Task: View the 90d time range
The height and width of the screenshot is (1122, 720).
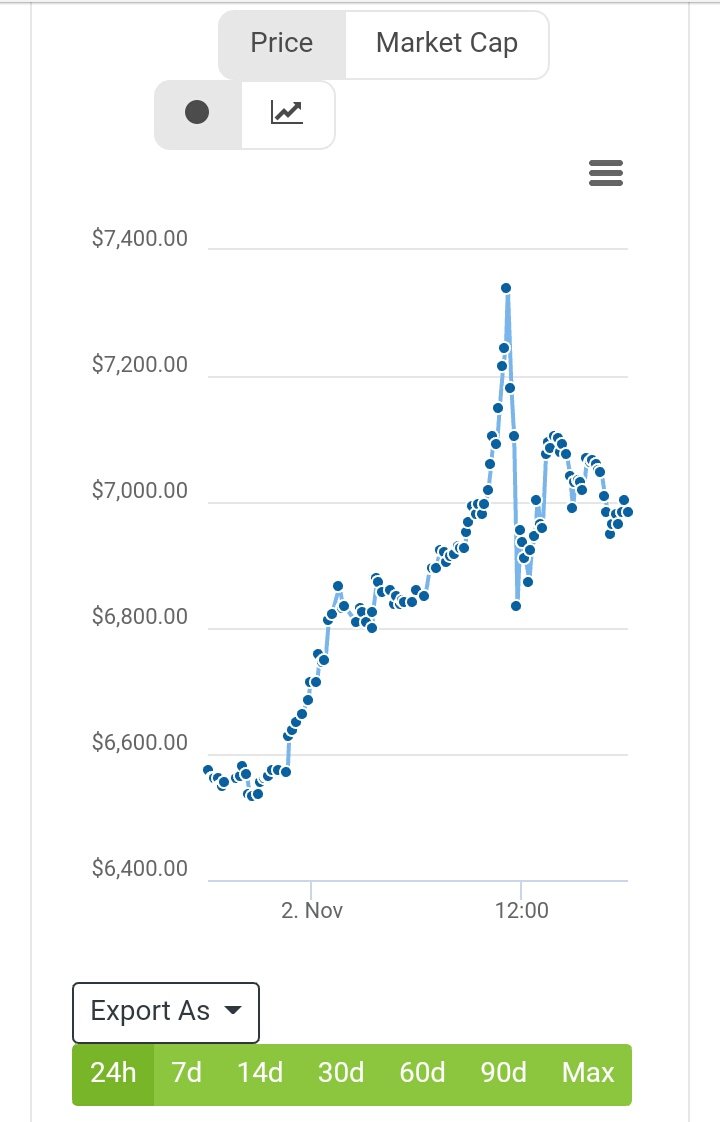Action: click(504, 1074)
